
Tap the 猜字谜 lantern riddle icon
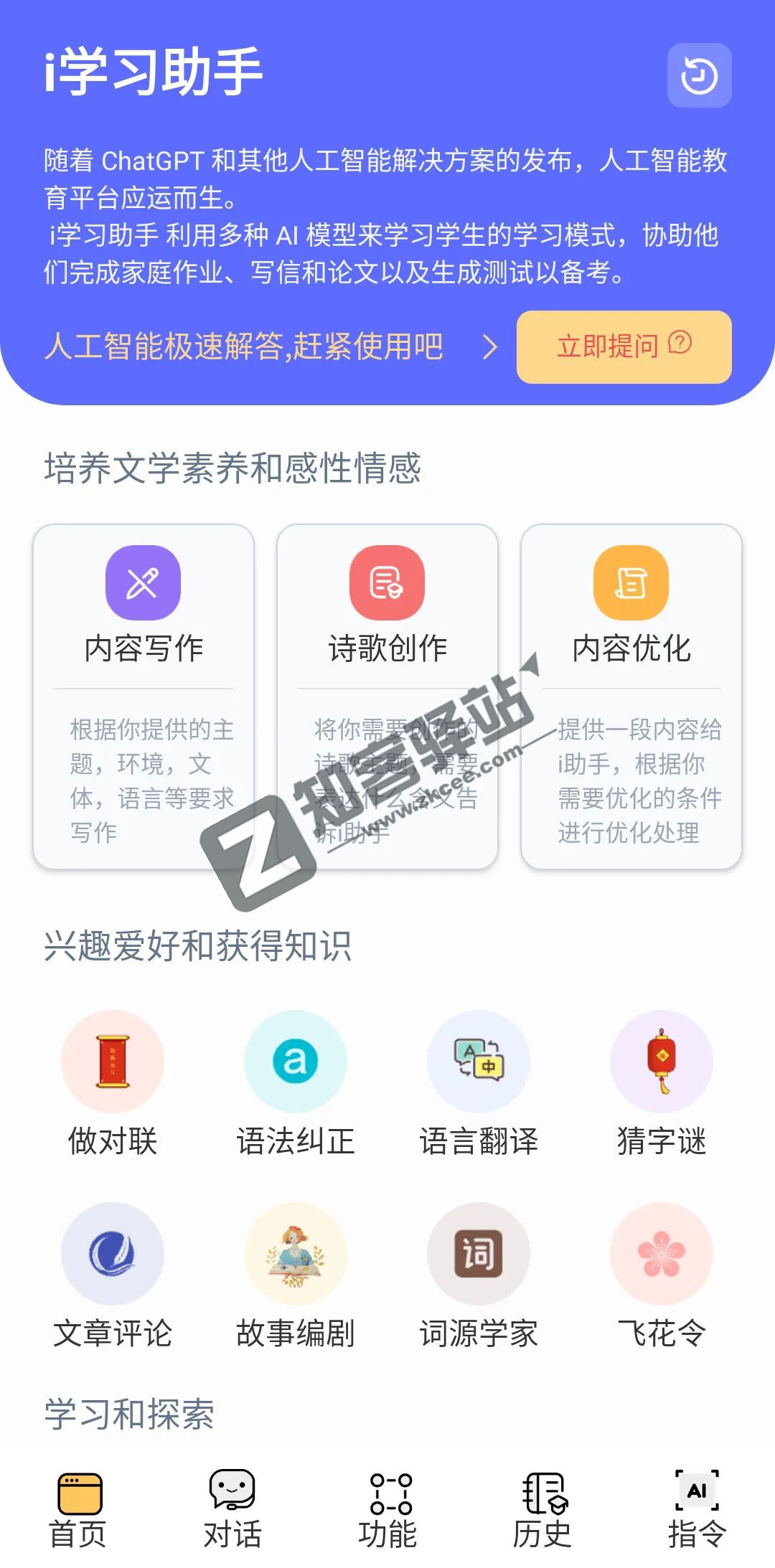pyautogui.click(x=661, y=1062)
